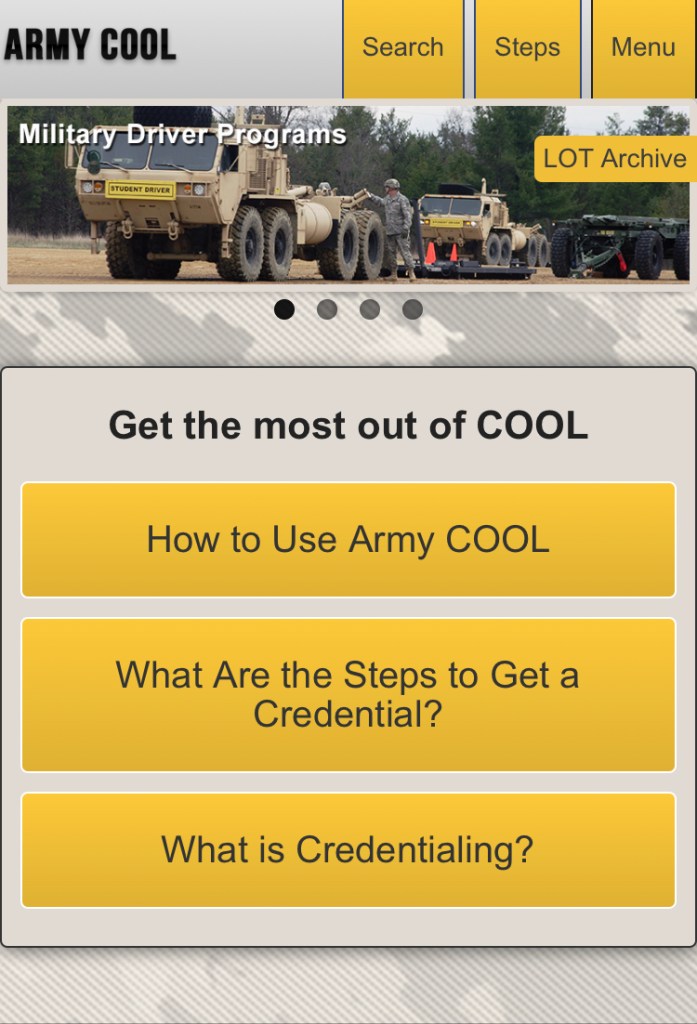Image resolution: width=697 pixels, height=1024 pixels.
Task: Select the second carousel dot
Action: click(327, 309)
